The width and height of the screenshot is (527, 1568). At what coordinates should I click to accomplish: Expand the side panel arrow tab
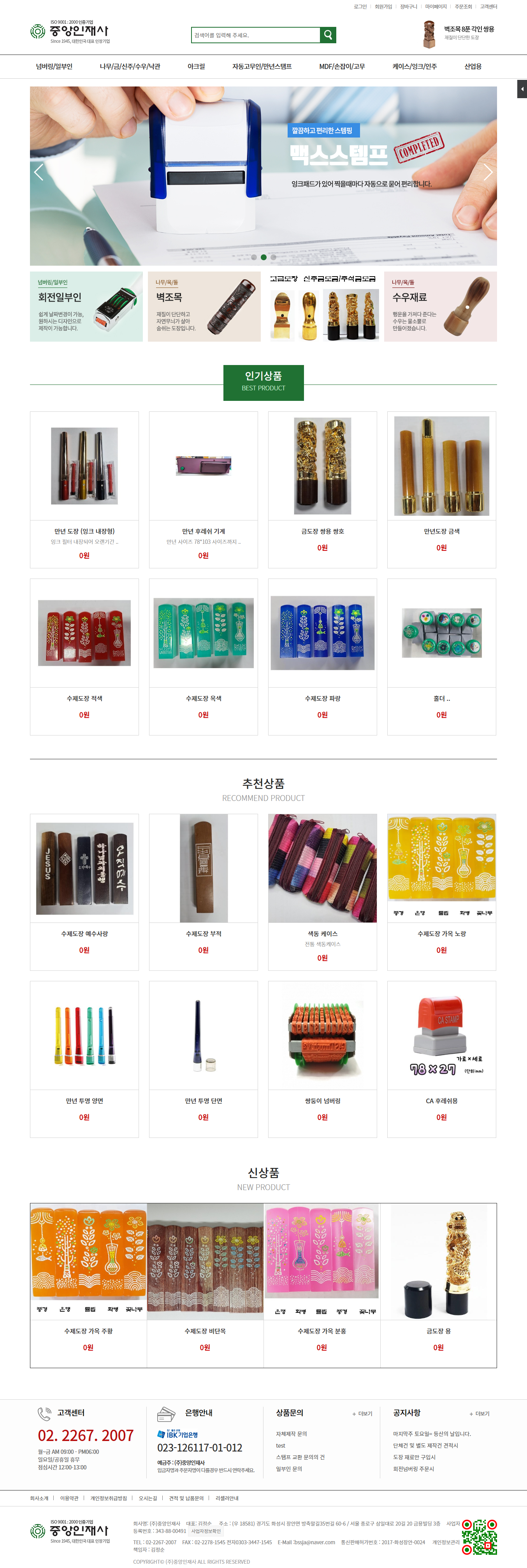pyautogui.click(x=522, y=89)
